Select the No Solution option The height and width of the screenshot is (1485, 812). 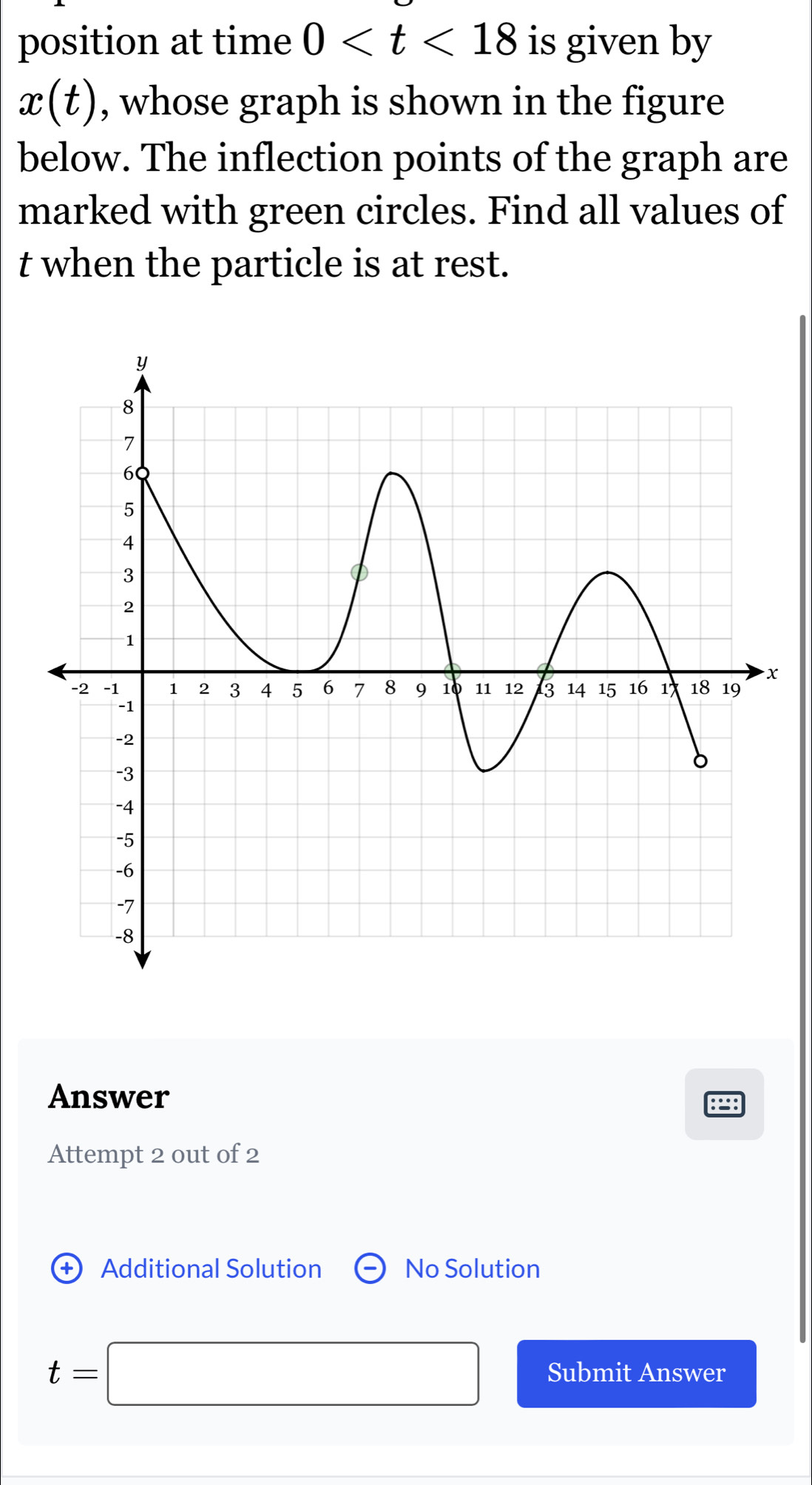point(447,1269)
